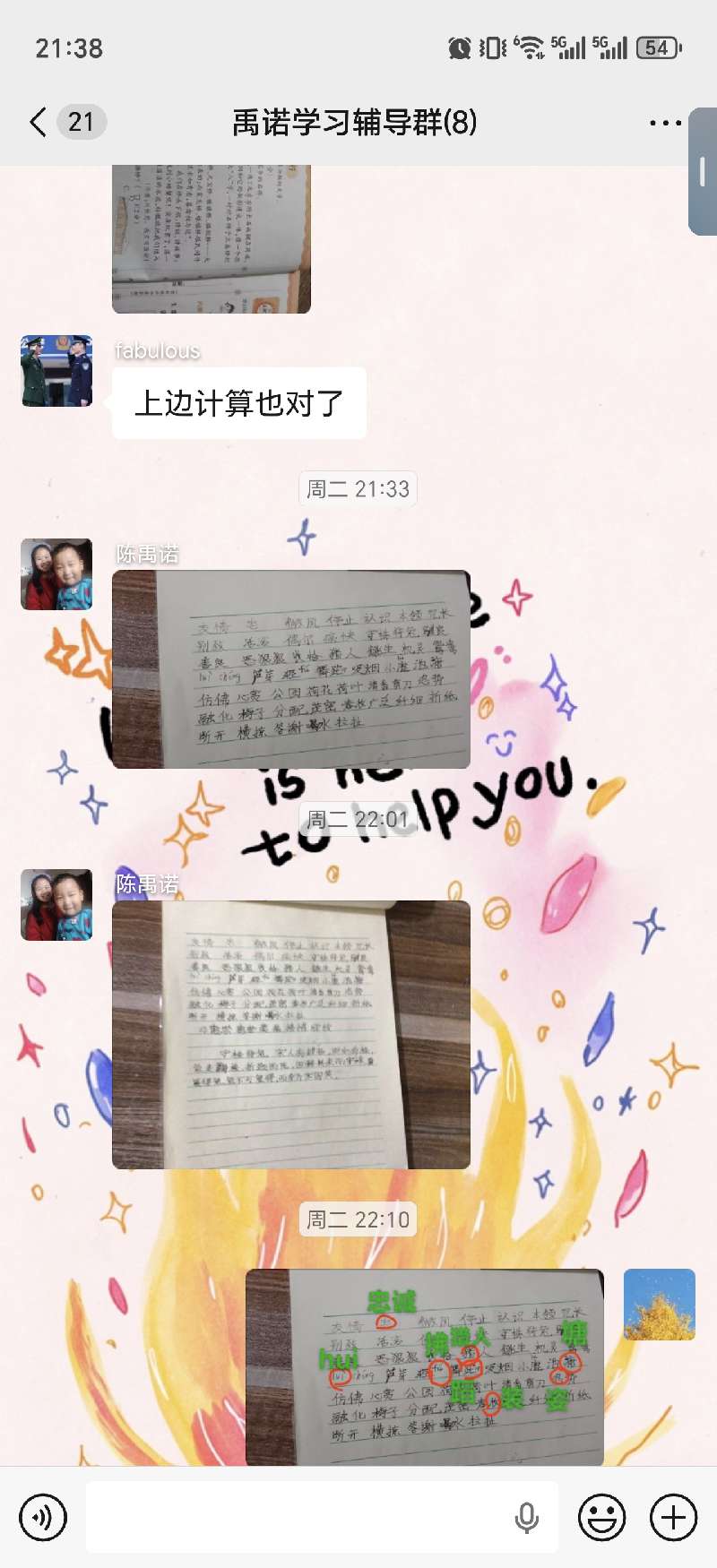717x1568 pixels.
Task: Tap the side handle on right edge
Action: pos(703,171)
